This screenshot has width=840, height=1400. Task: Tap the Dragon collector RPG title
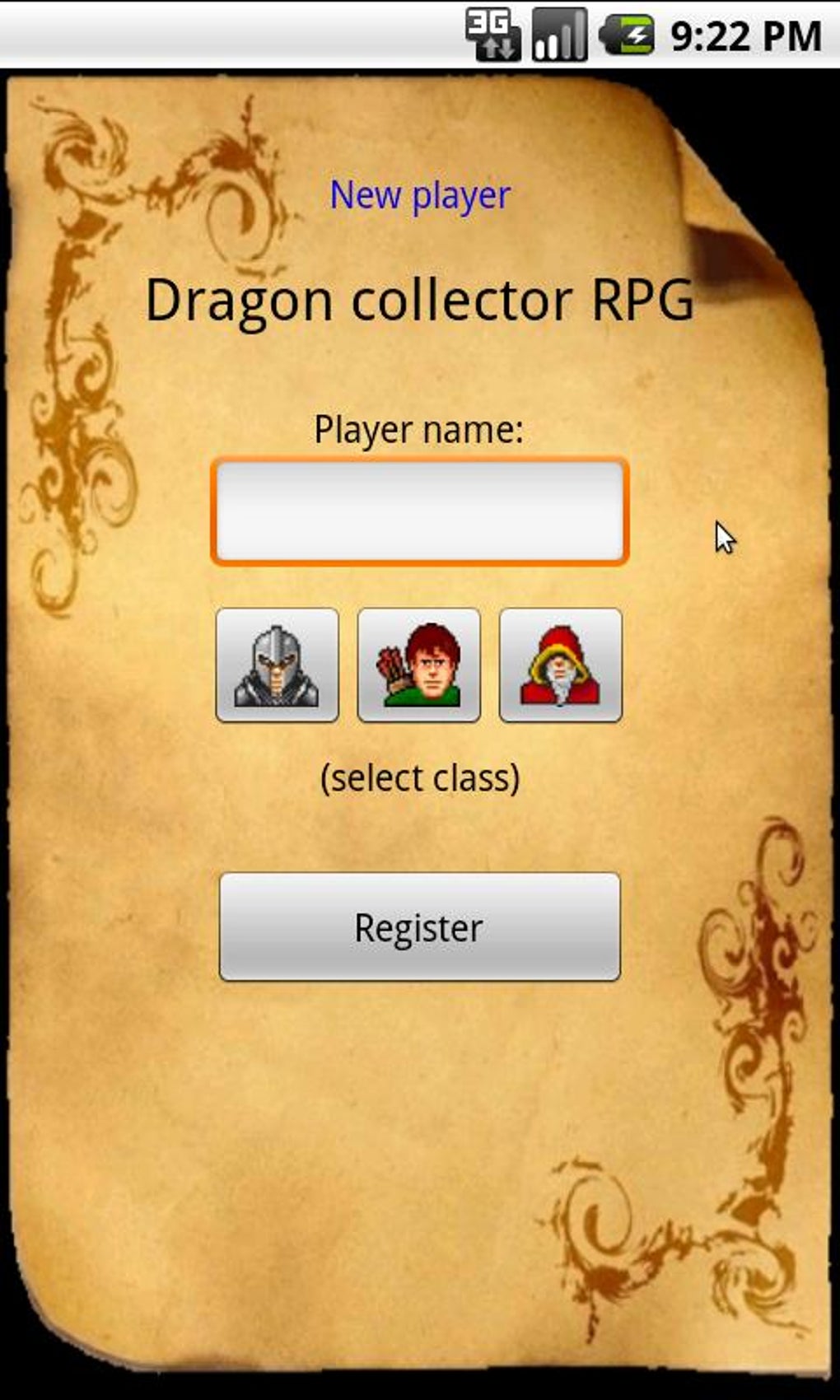[420, 301]
